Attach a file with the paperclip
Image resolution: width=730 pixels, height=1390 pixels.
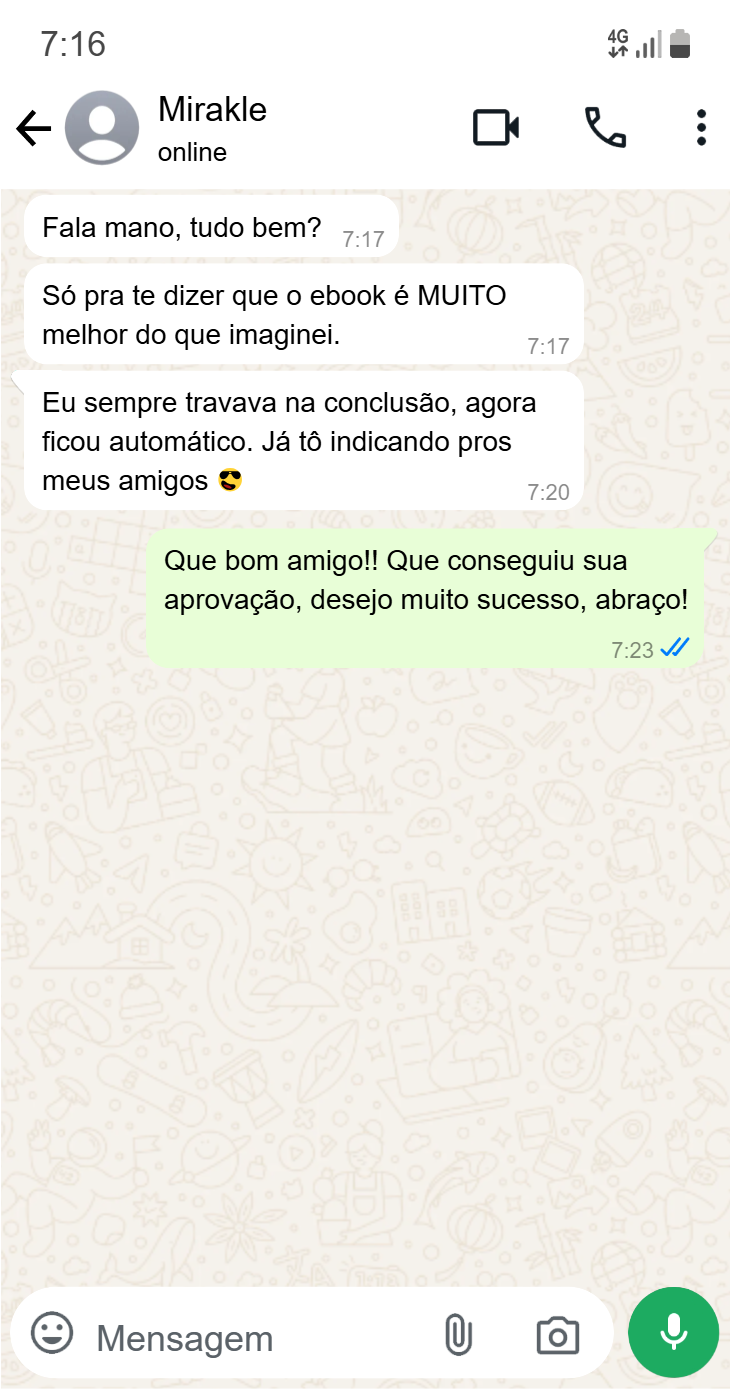(x=457, y=1335)
